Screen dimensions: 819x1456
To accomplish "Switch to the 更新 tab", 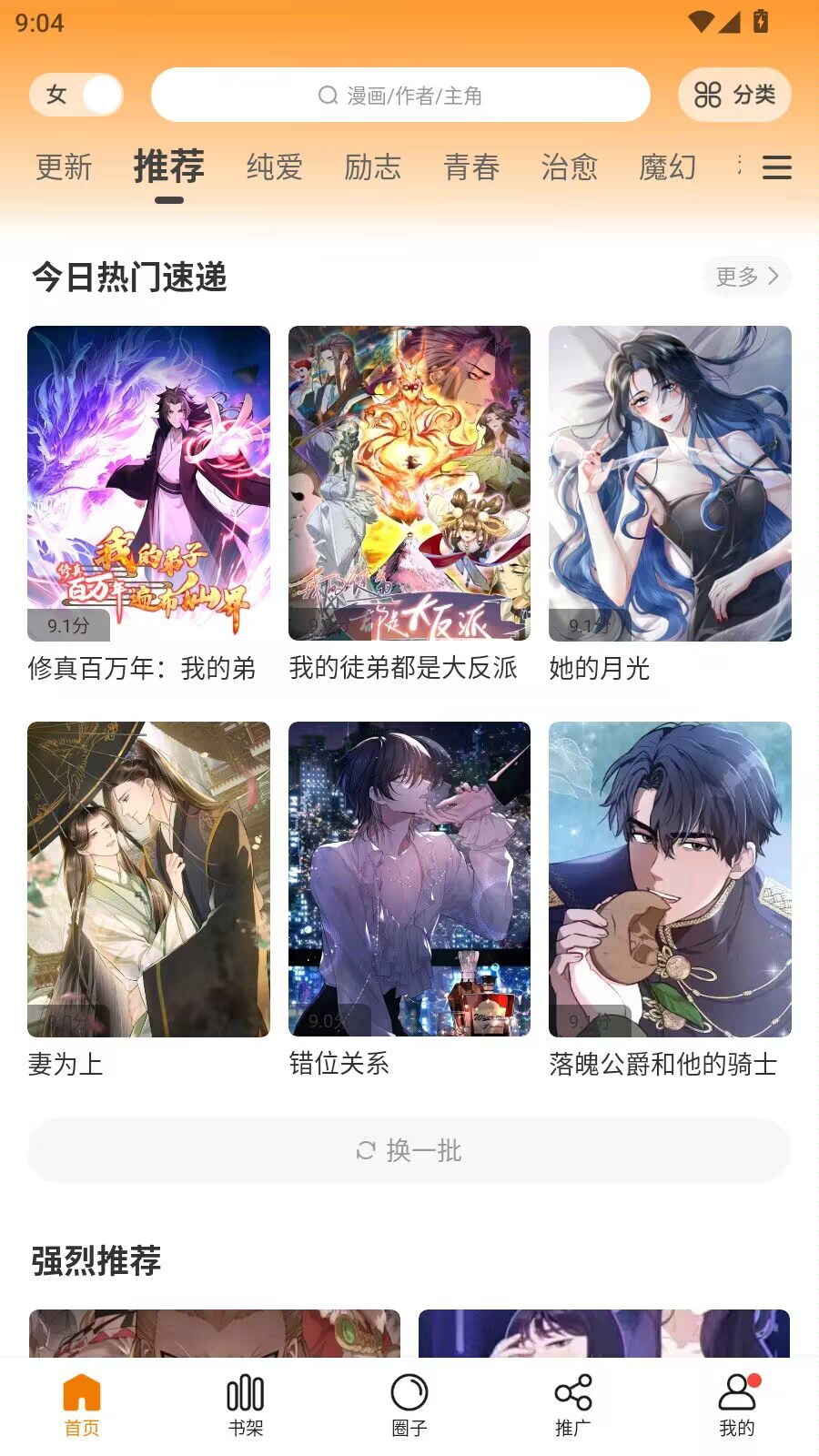I will point(64,167).
